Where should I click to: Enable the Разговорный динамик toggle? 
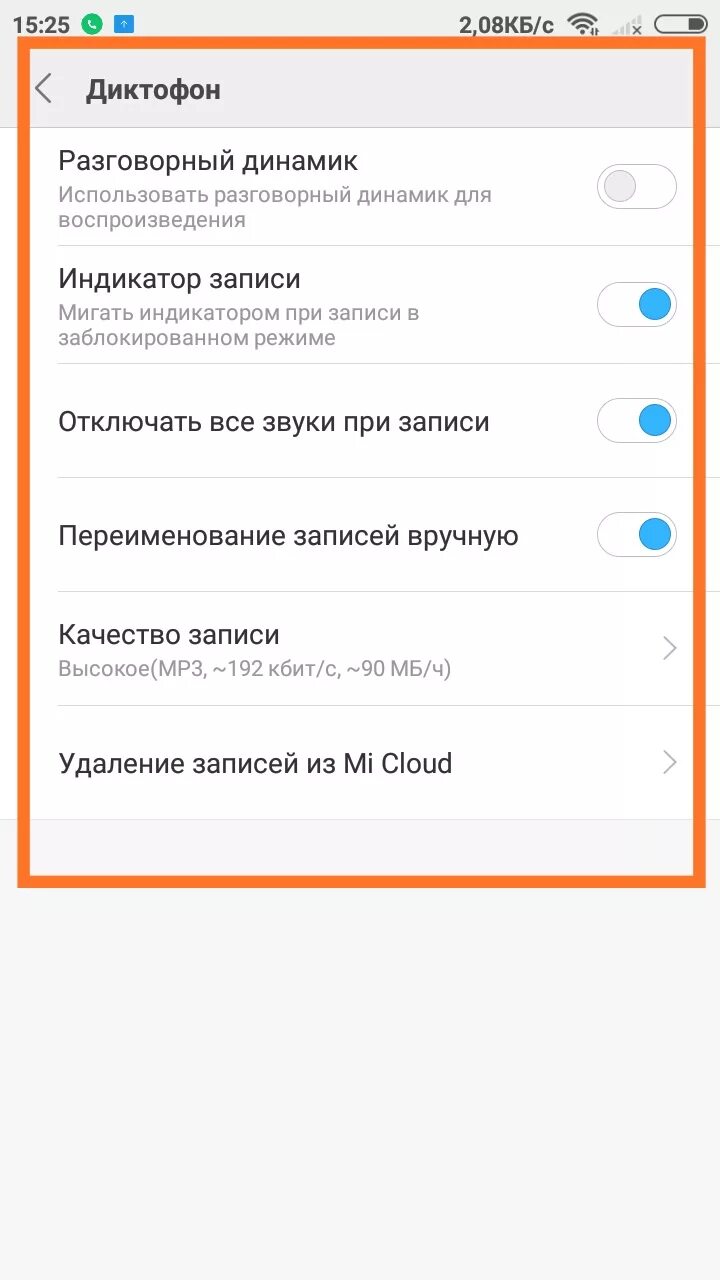(x=637, y=186)
